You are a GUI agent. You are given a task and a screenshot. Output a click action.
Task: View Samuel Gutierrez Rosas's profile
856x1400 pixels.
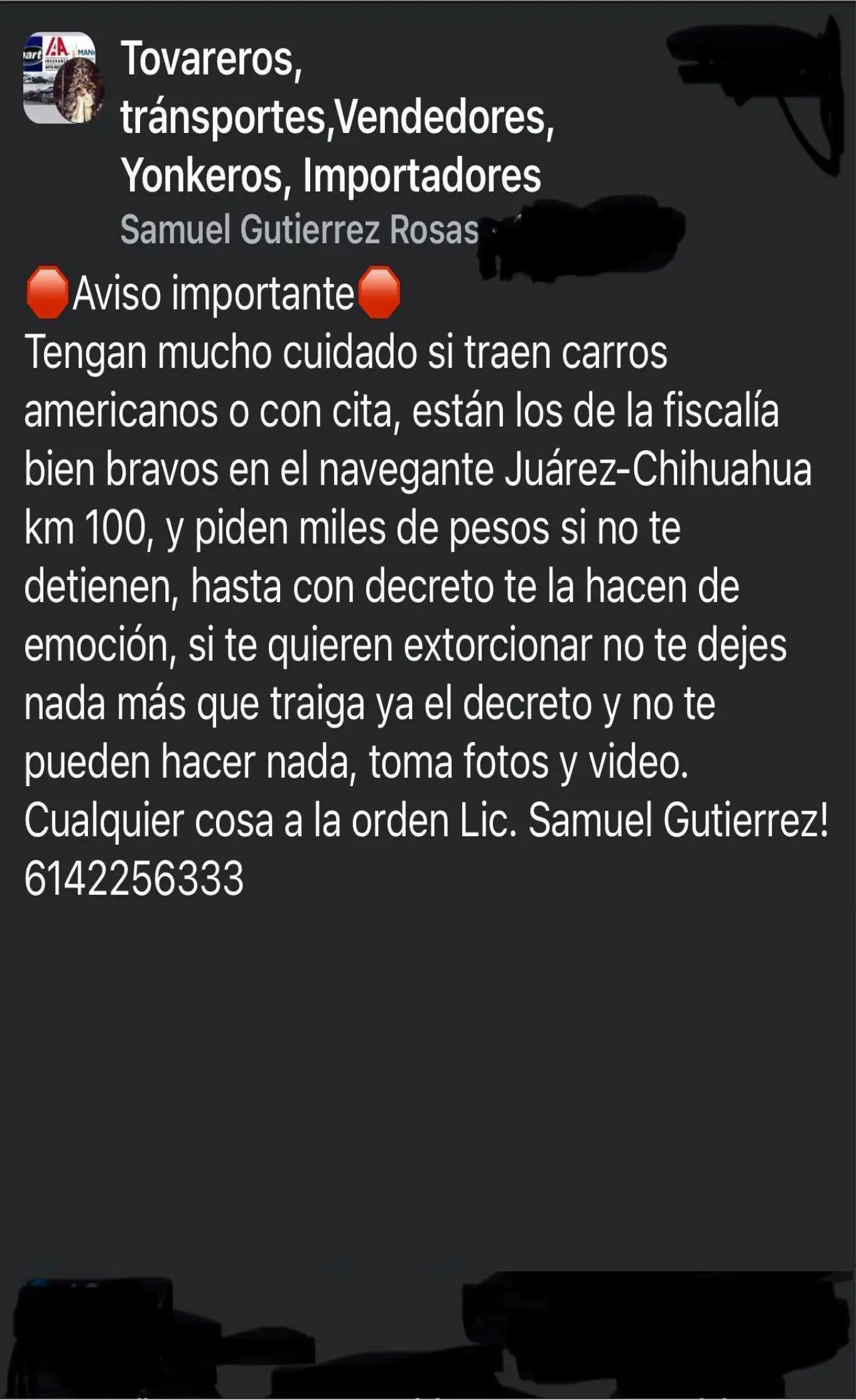(299, 230)
